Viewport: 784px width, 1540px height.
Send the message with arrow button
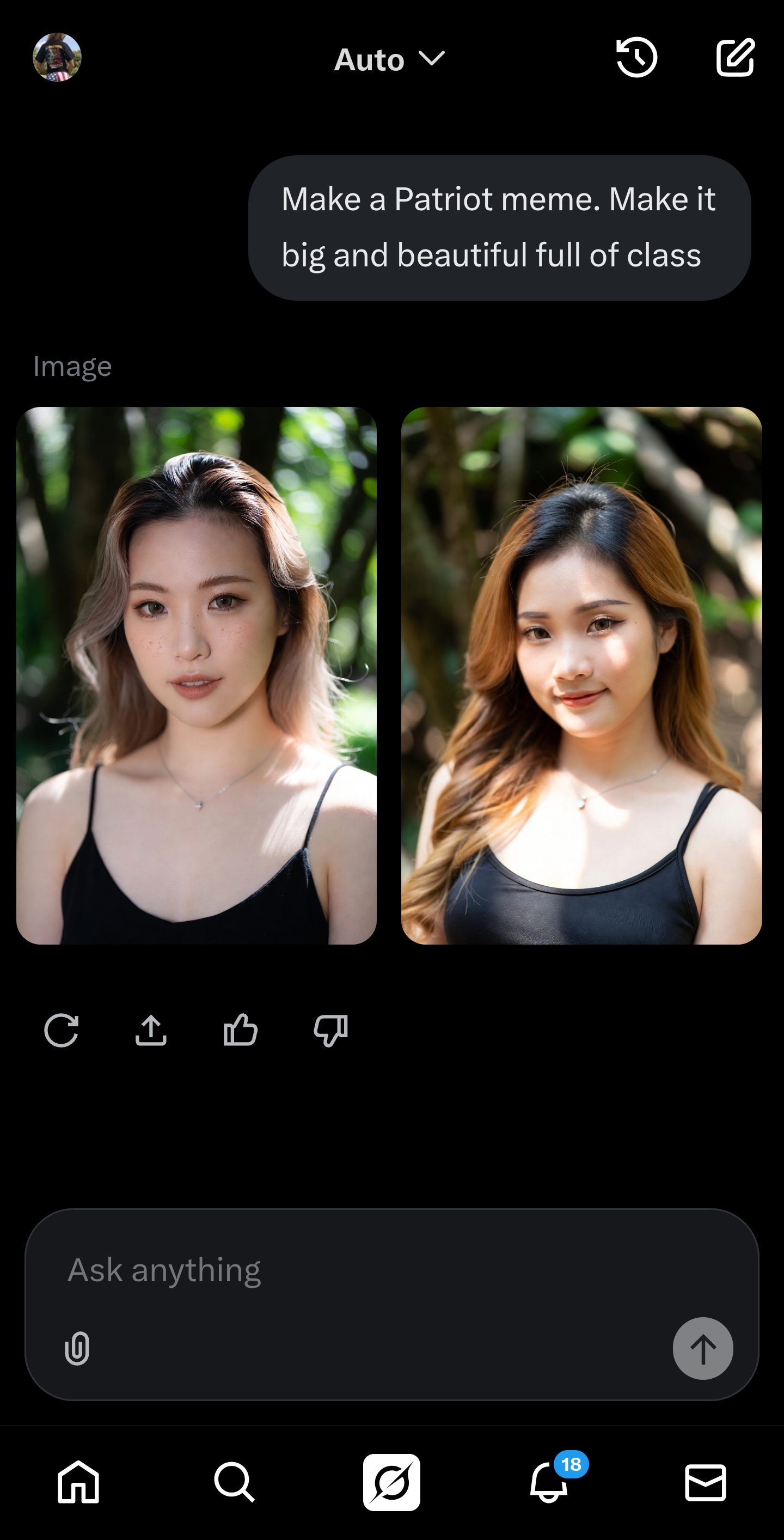(703, 1348)
